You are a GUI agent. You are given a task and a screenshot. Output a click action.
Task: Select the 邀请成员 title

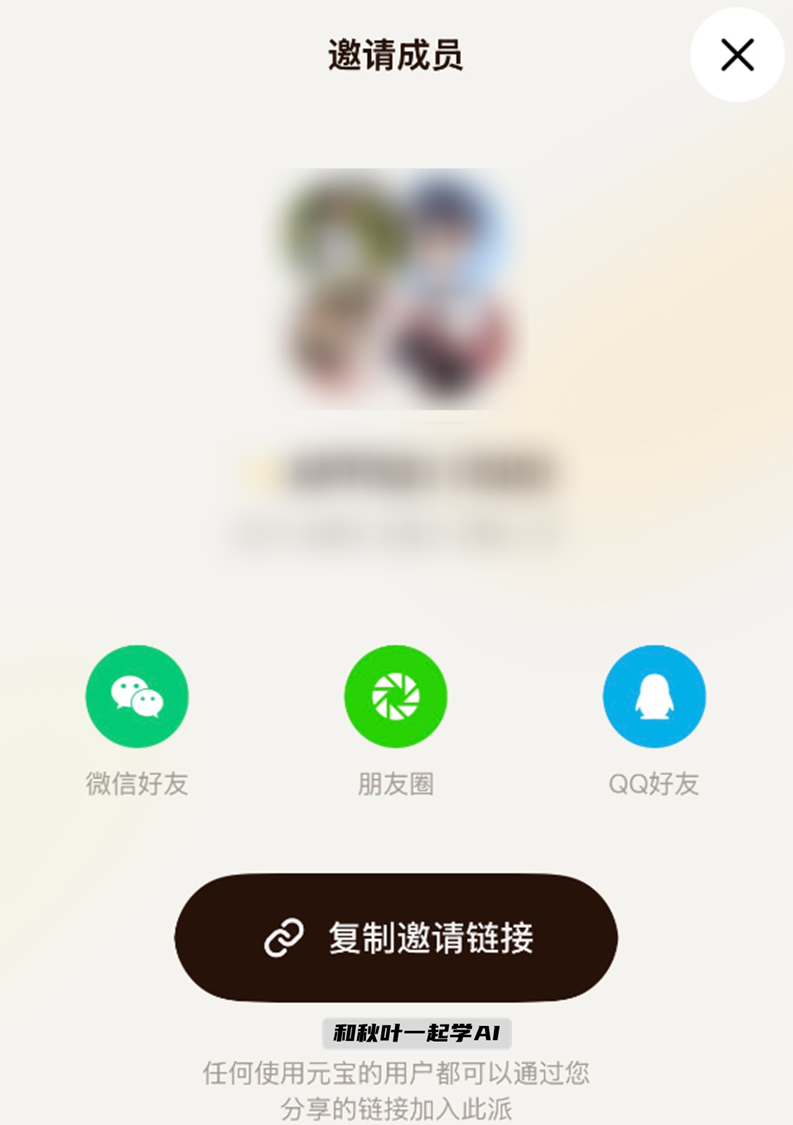[x=396, y=55]
